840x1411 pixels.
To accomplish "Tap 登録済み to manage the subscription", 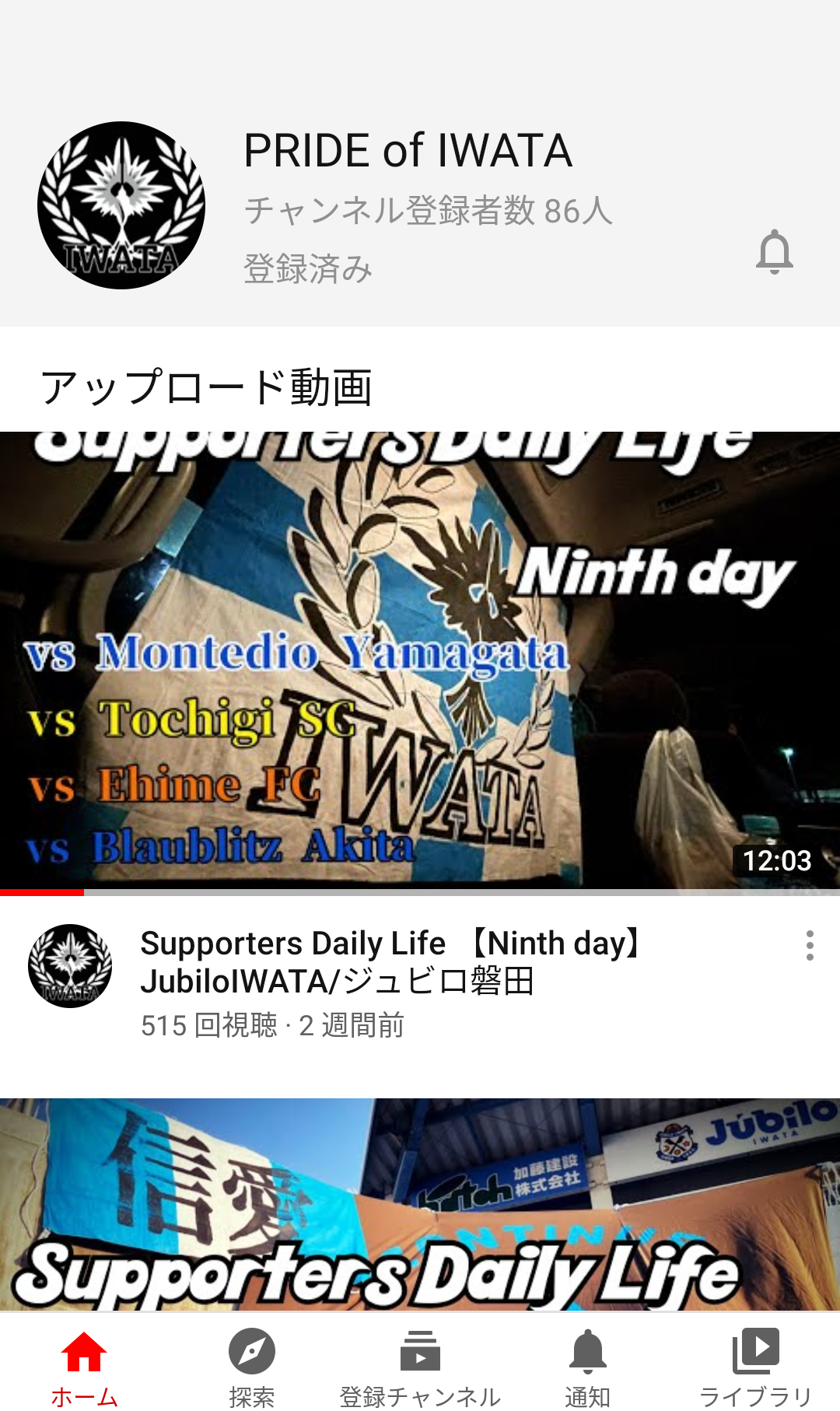I will pyautogui.click(x=309, y=268).
